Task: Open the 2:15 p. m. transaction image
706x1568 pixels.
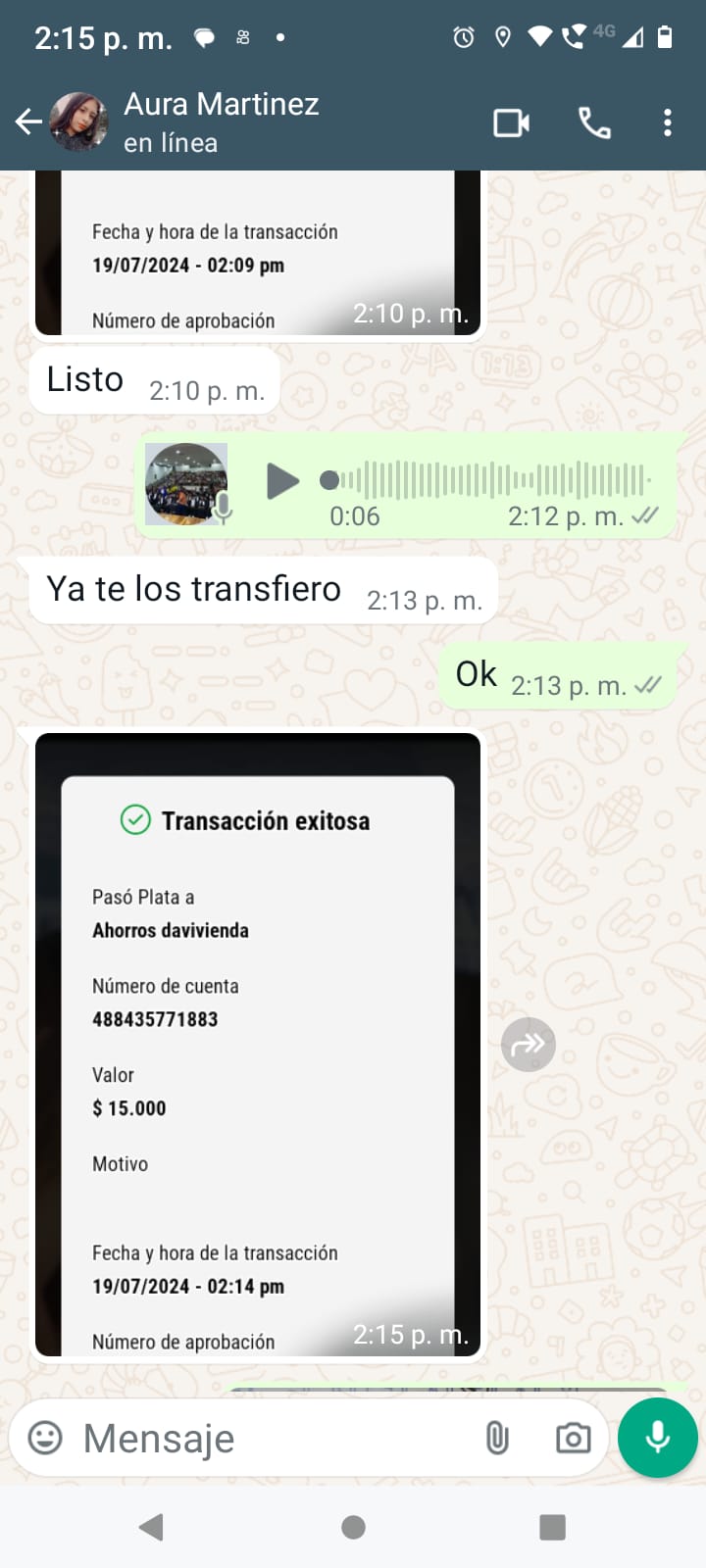Action: pos(258,1044)
